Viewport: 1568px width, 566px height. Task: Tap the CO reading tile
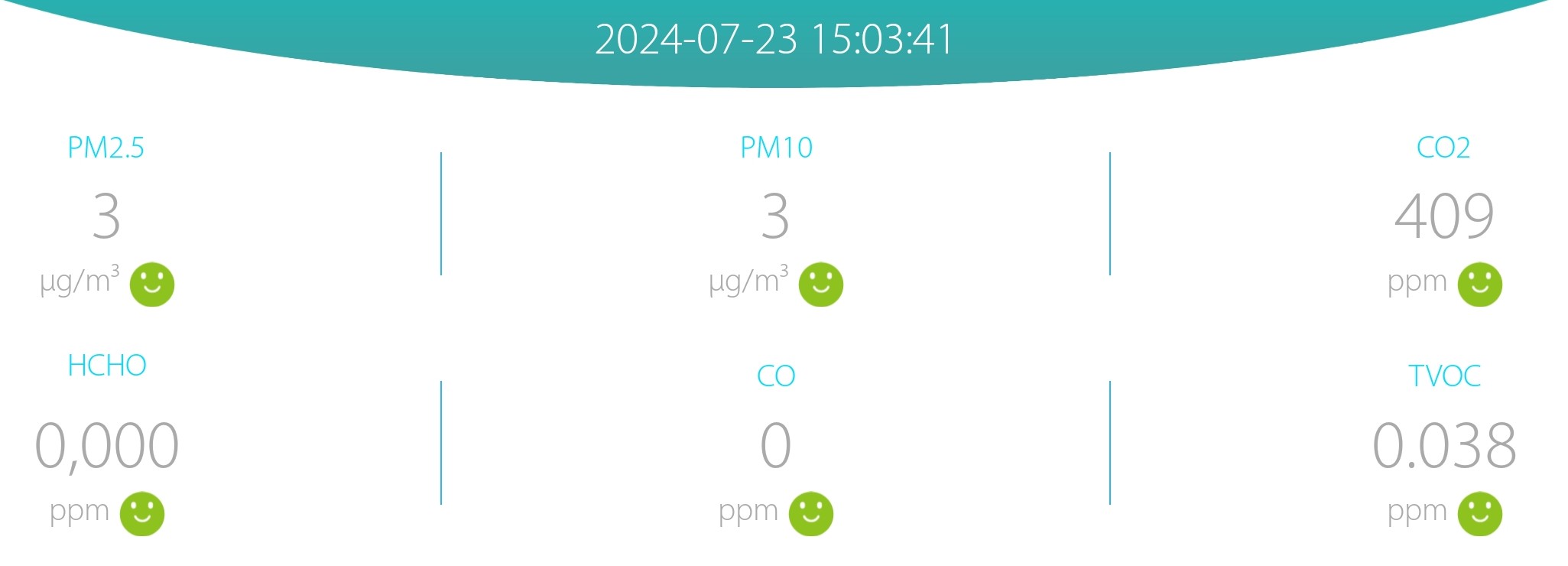tap(775, 445)
